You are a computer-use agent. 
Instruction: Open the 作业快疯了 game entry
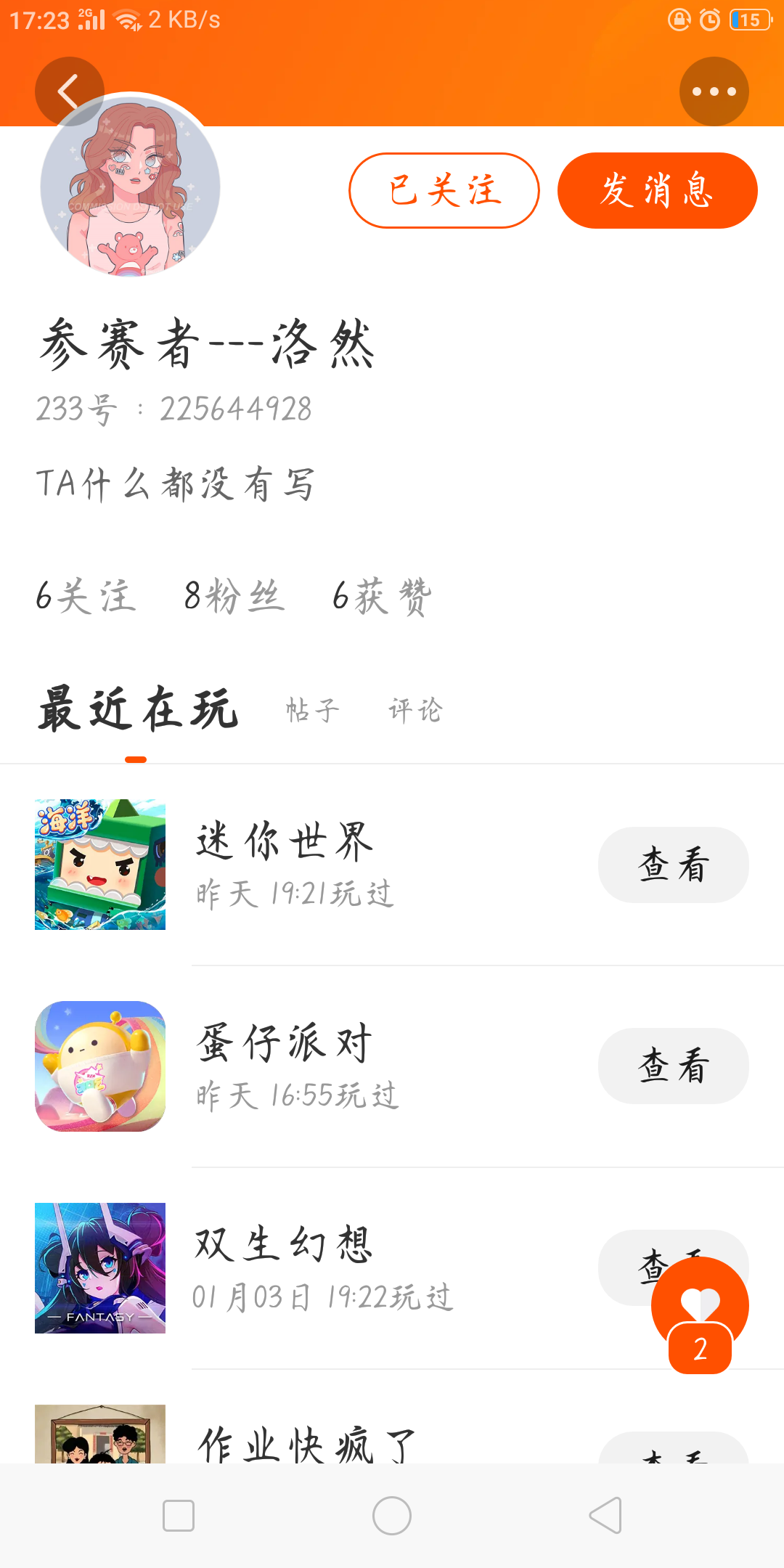click(306, 1443)
